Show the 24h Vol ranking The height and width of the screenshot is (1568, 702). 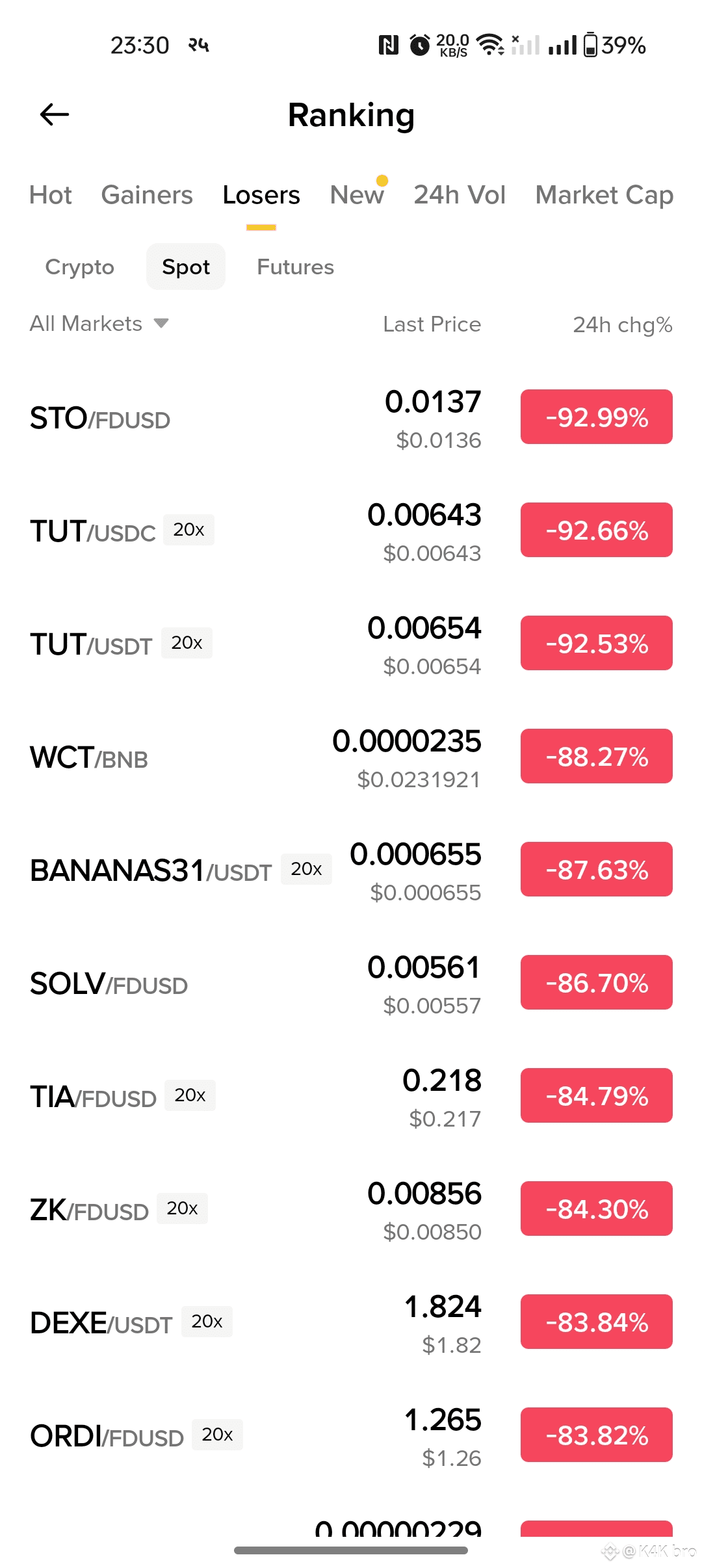point(460,195)
